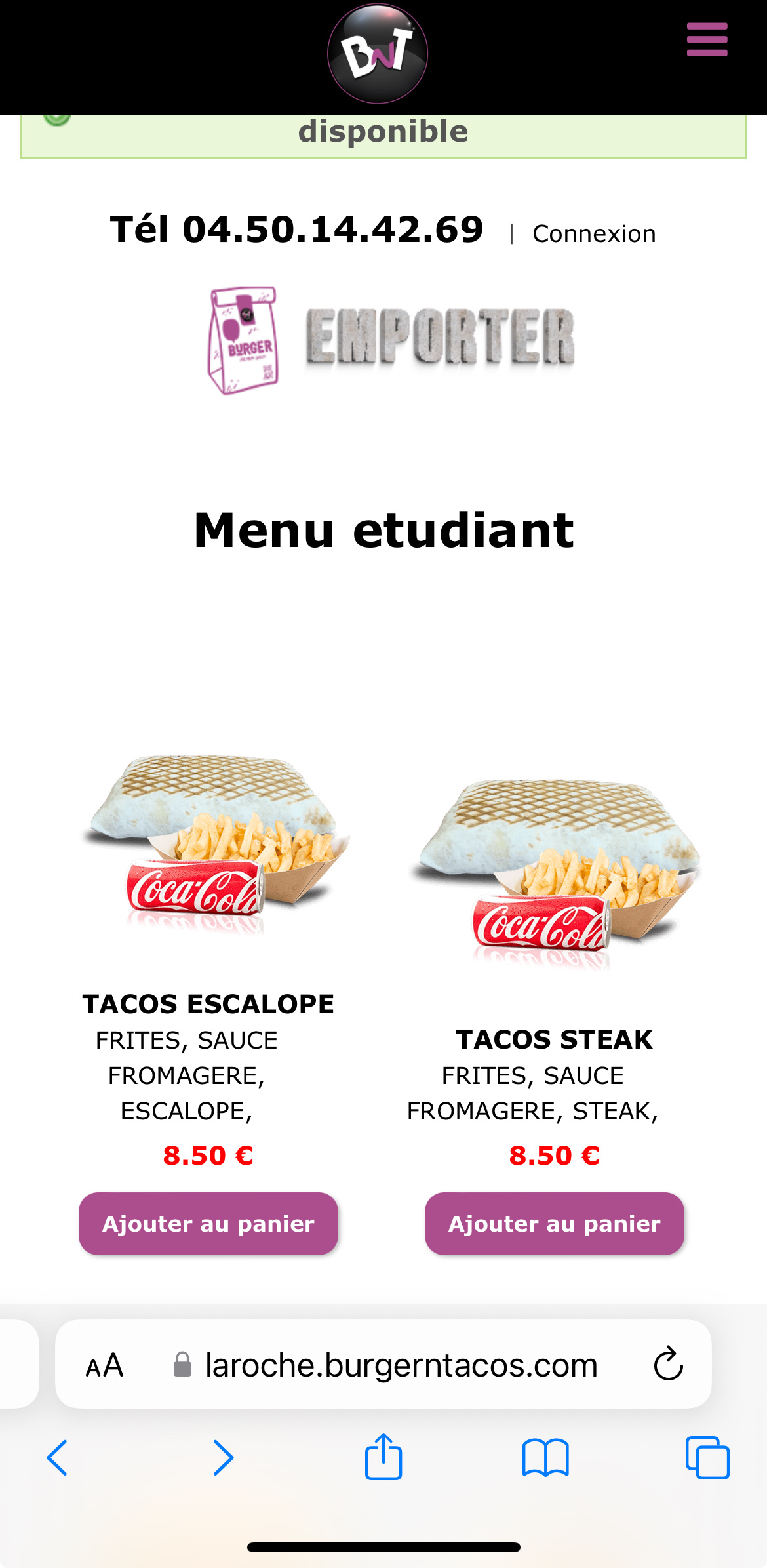Call the phone number 04.50.14.42.69
This screenshot has height=1568, width=767.
[297, 230]
